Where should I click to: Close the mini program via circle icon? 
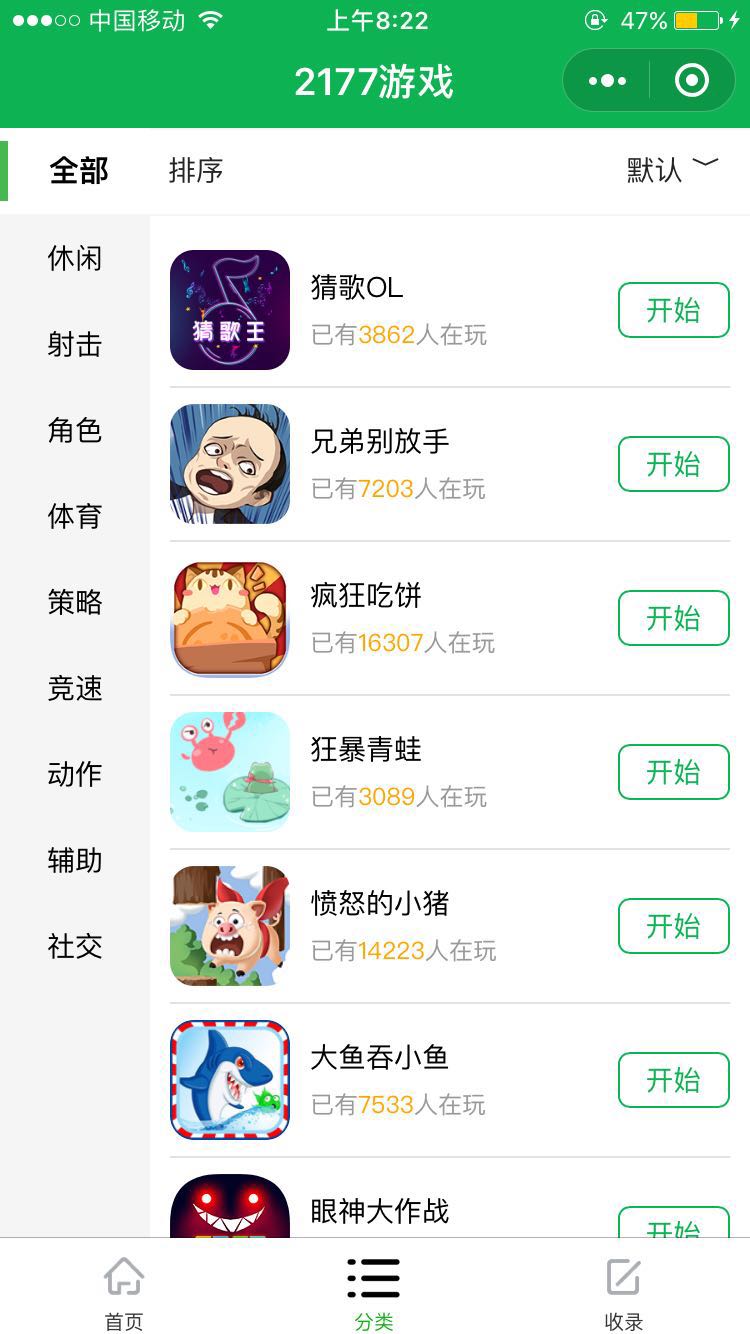point(692,81)
